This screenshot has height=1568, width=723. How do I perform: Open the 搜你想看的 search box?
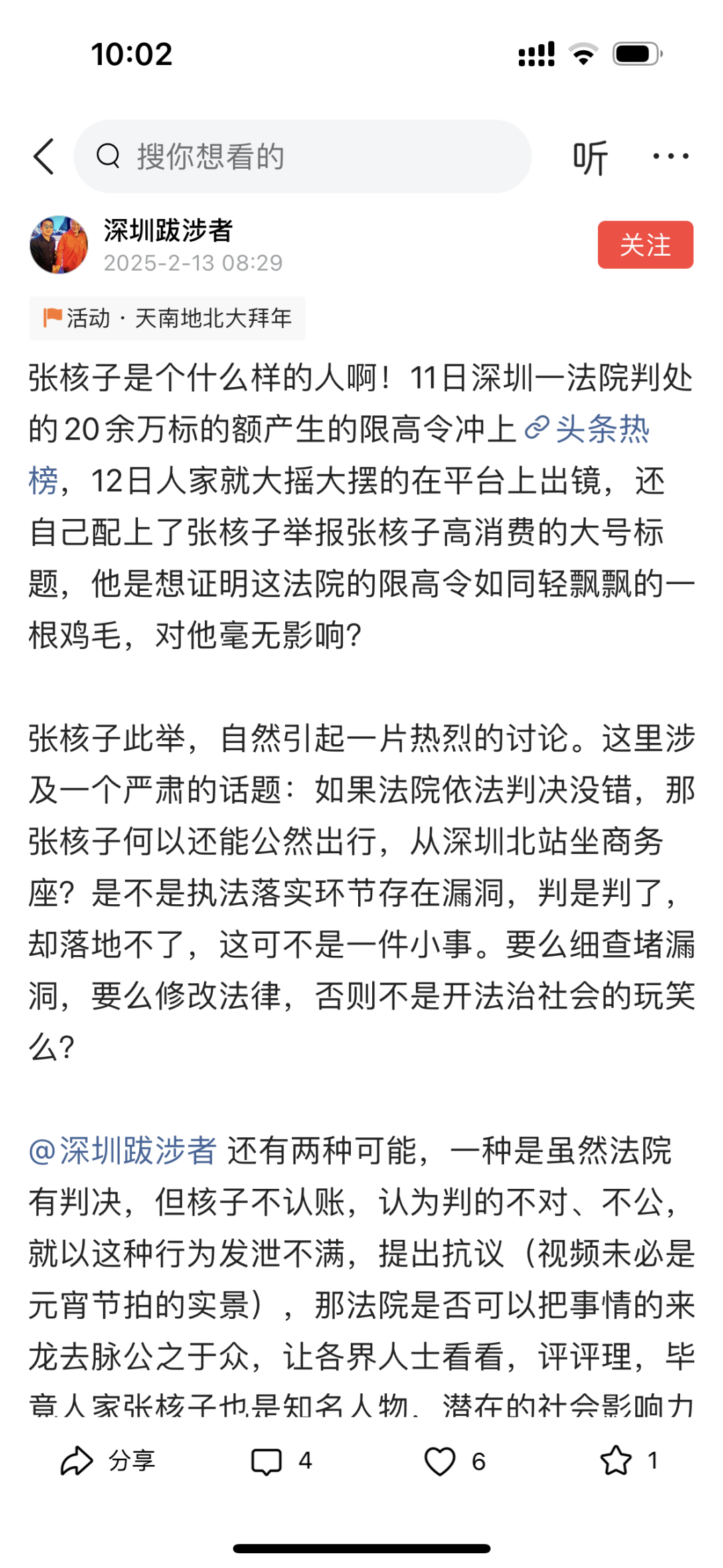(x=303, y=157)
